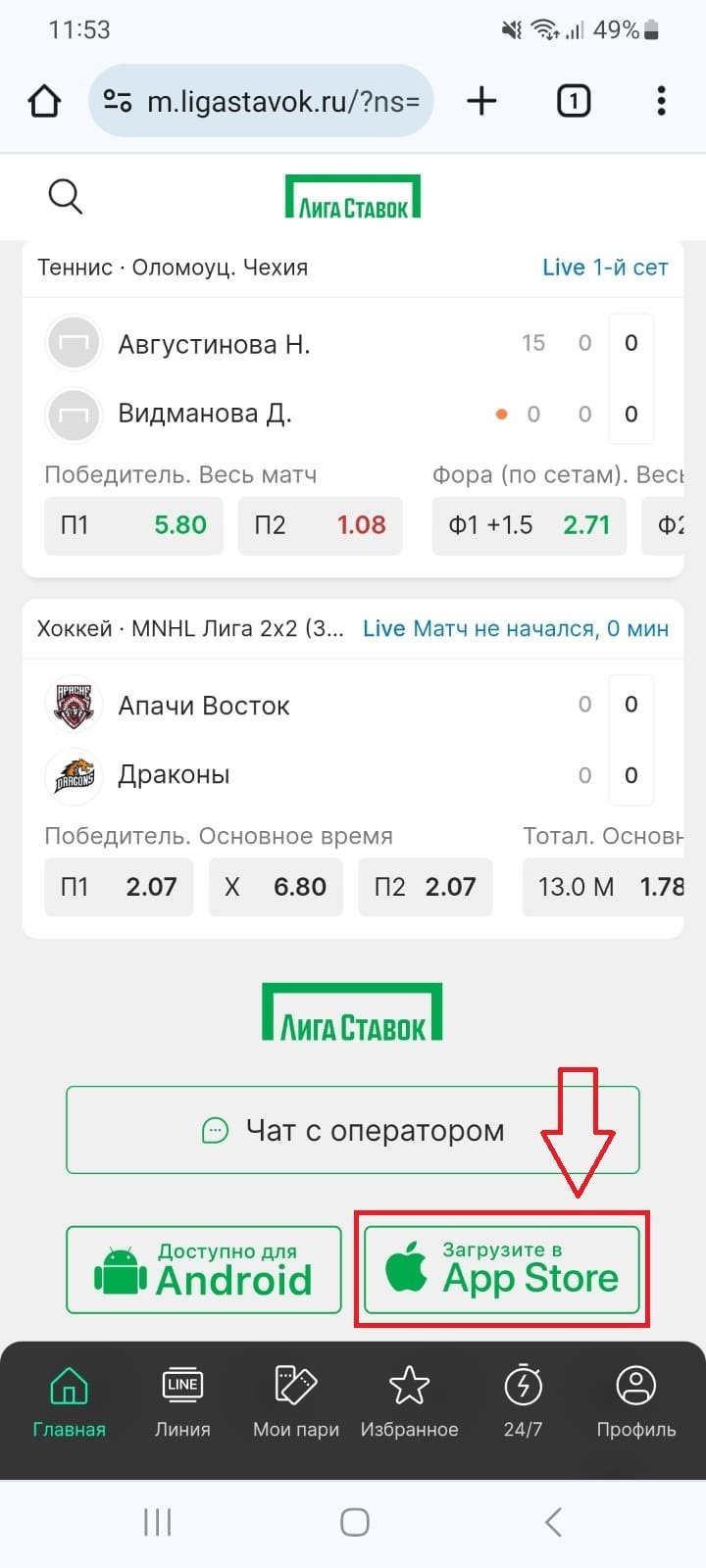
Task: Open the Апачи Восток vs Драконы match
Action: point(204,706)
